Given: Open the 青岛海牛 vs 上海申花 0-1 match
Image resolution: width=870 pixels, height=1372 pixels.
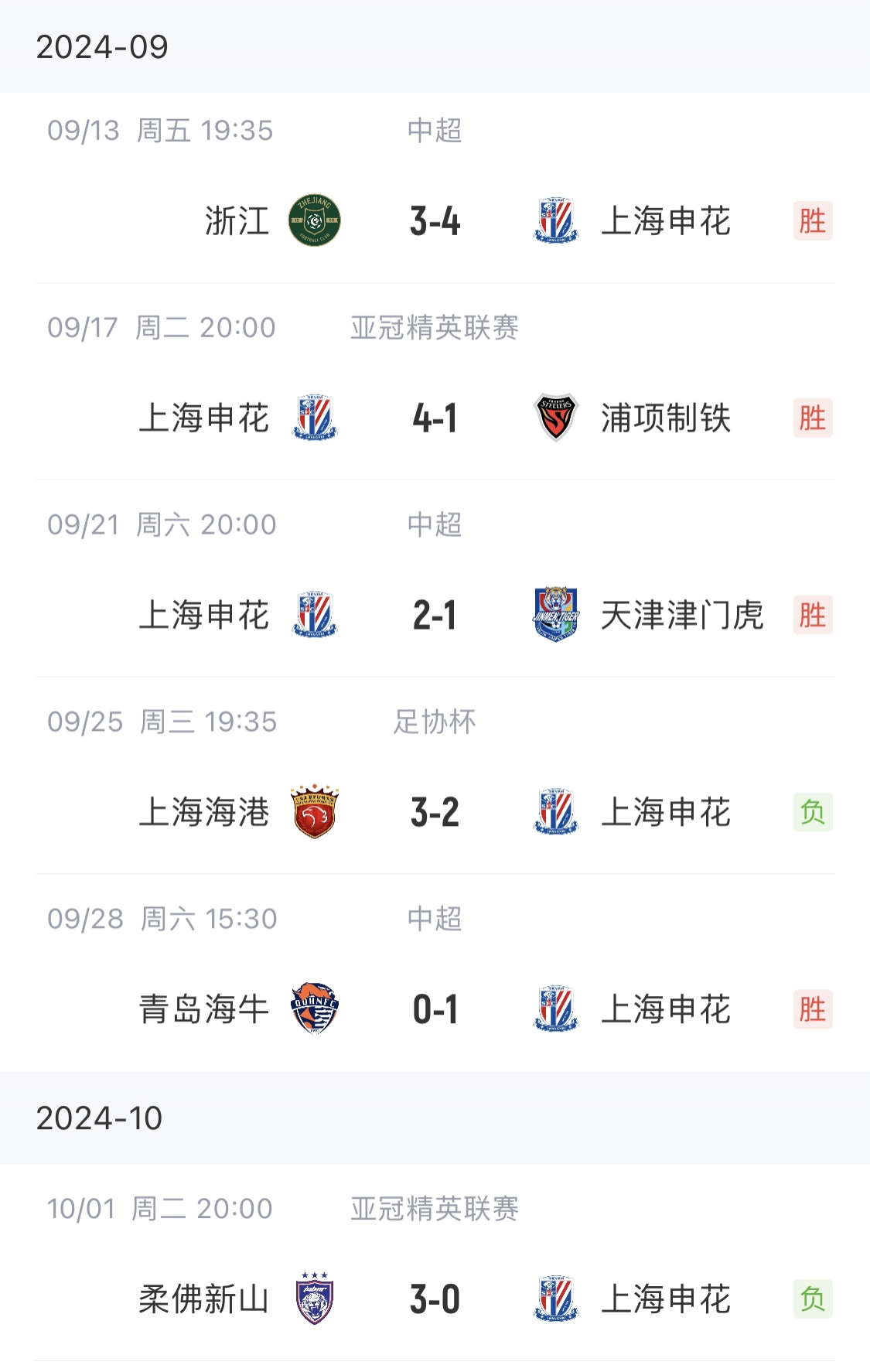Looking at the screenshot, I should [x=435, y=1010].
